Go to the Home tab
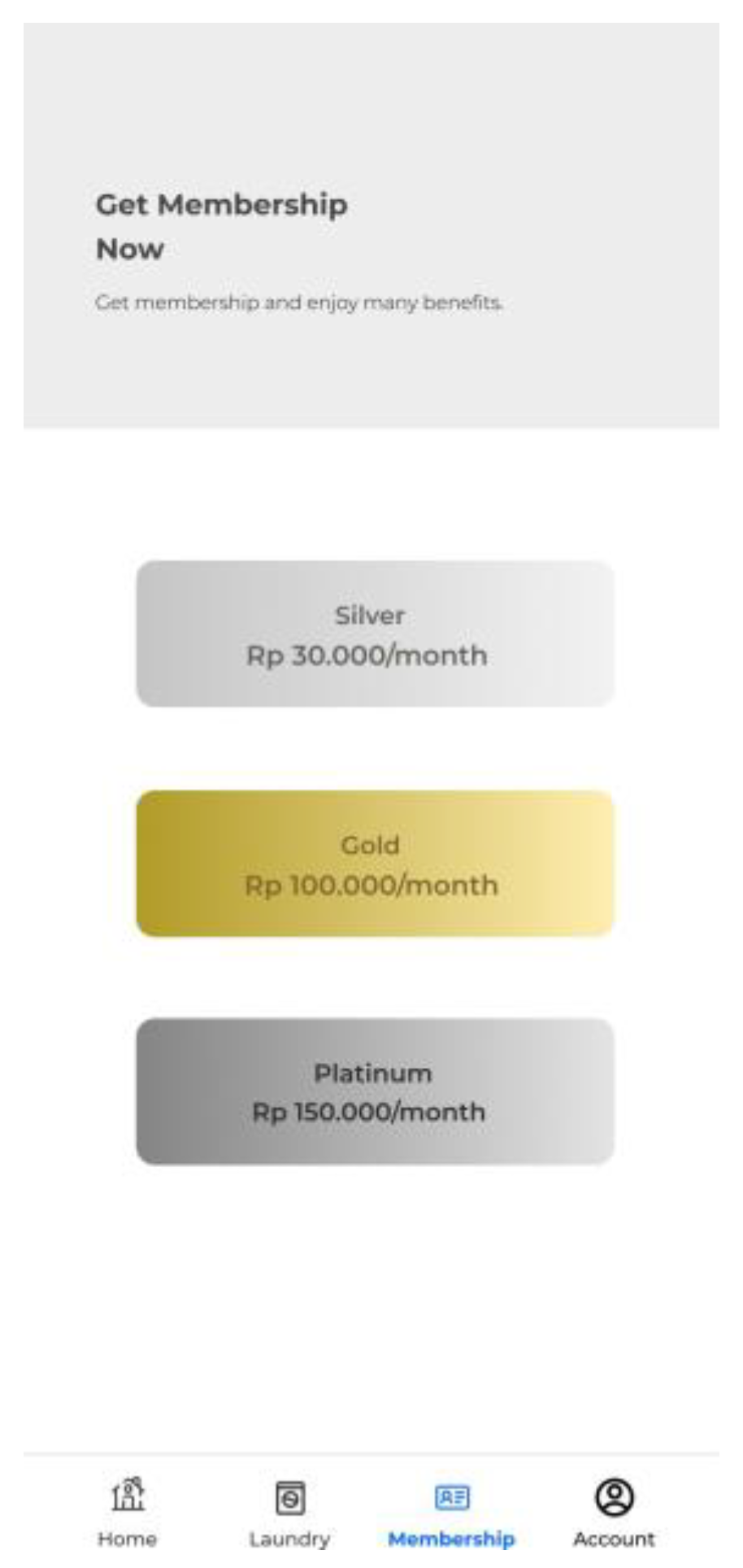 point(128,1511)
